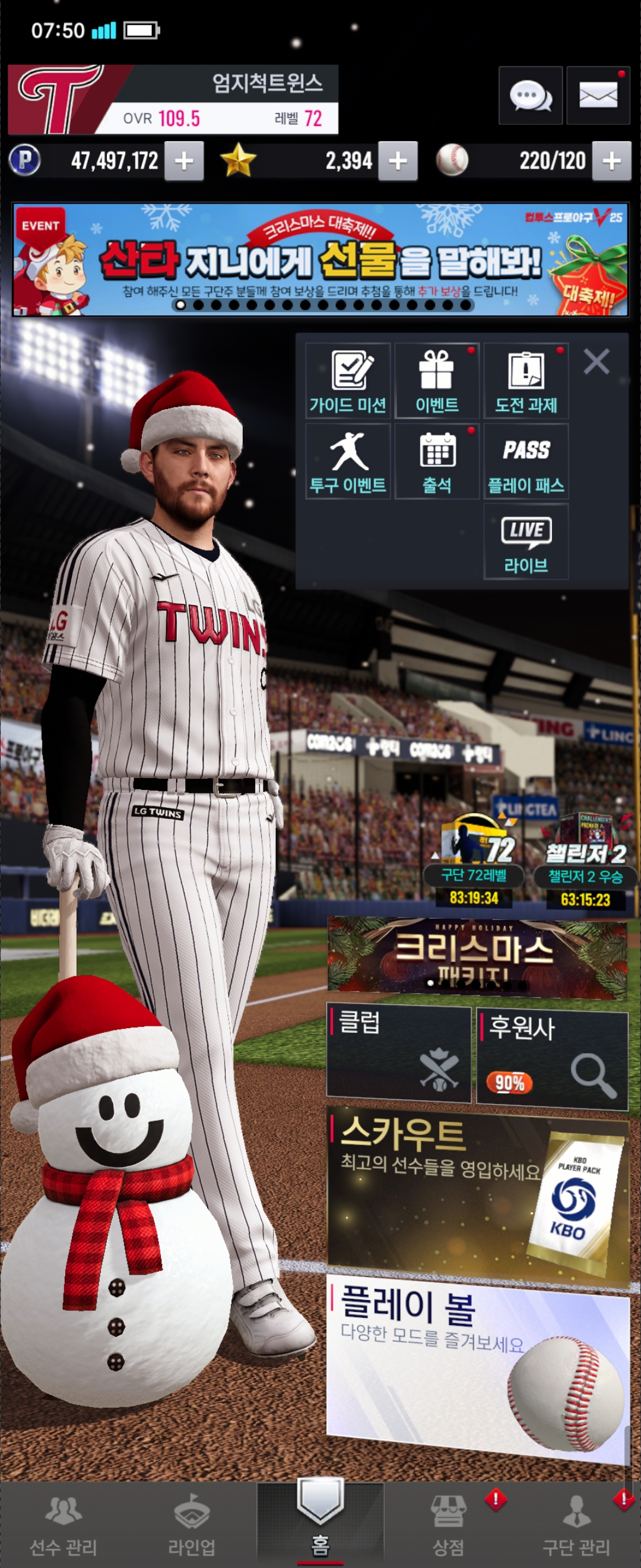Screen dimensions: 641x1568
Task: Check 출석 attendance calendar
Action: click(x=437, y=461)
